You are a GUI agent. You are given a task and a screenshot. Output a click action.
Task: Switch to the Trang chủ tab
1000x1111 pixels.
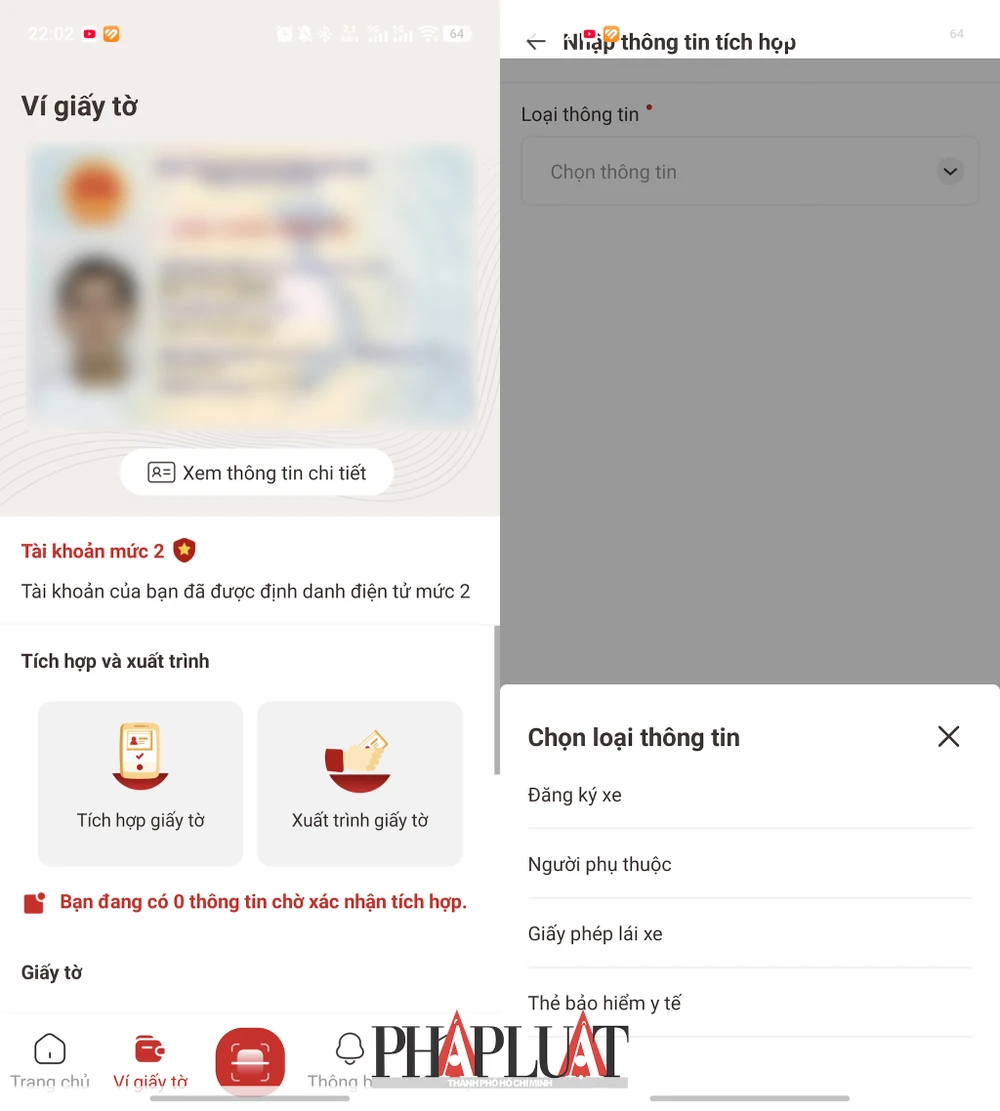pyautogui.click(x=50, y=1060)
